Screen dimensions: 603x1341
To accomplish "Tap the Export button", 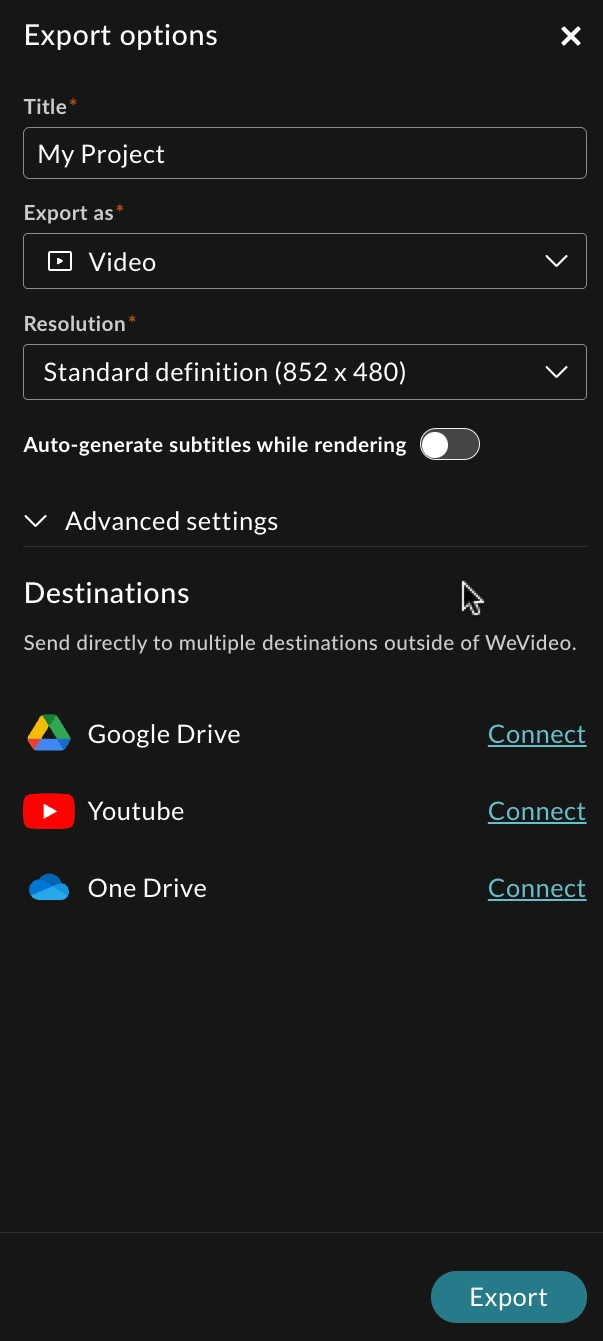I will (x=509, y=1297).
